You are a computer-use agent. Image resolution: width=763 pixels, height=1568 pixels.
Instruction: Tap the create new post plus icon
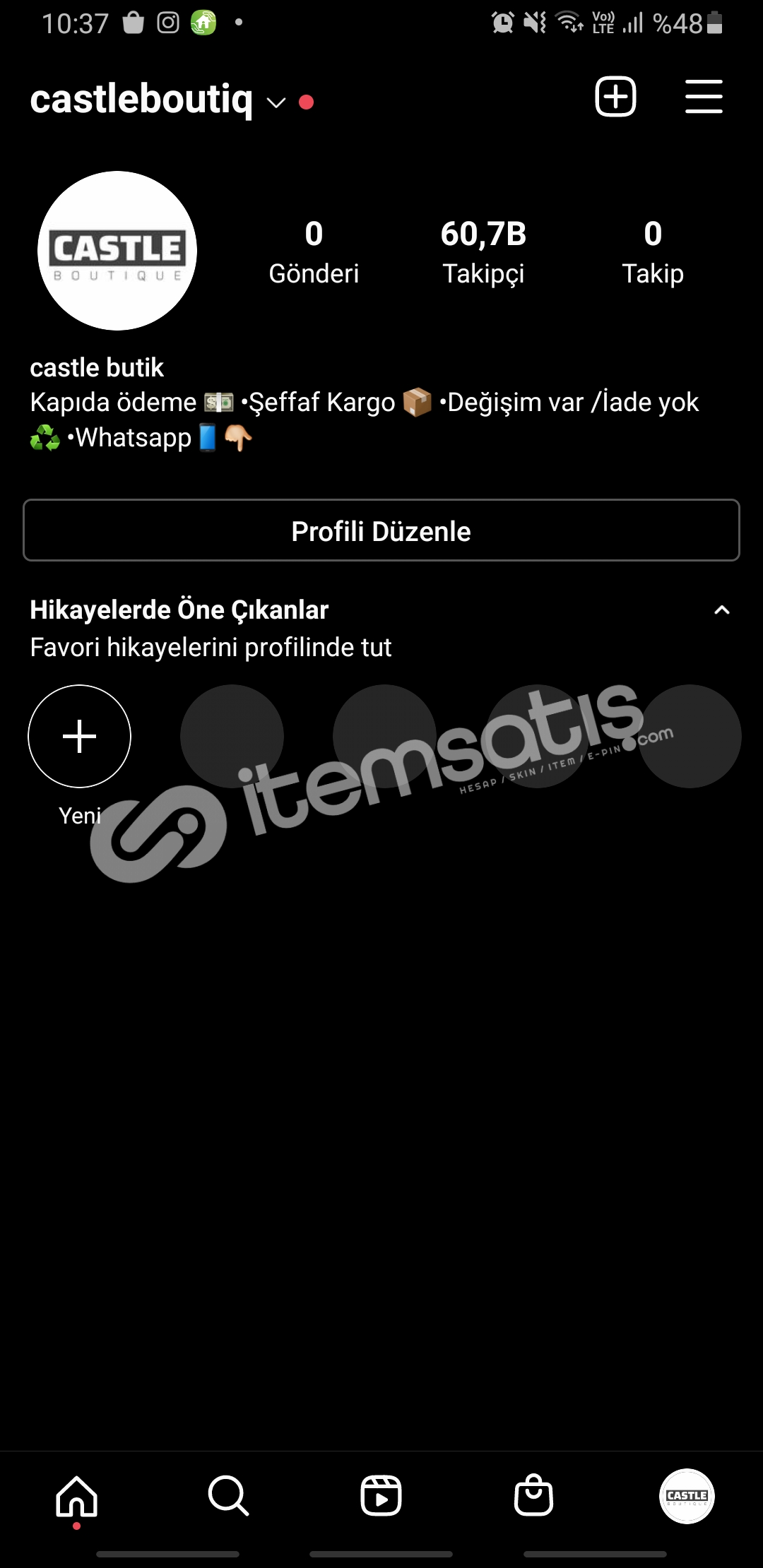[x=615, y=97]
